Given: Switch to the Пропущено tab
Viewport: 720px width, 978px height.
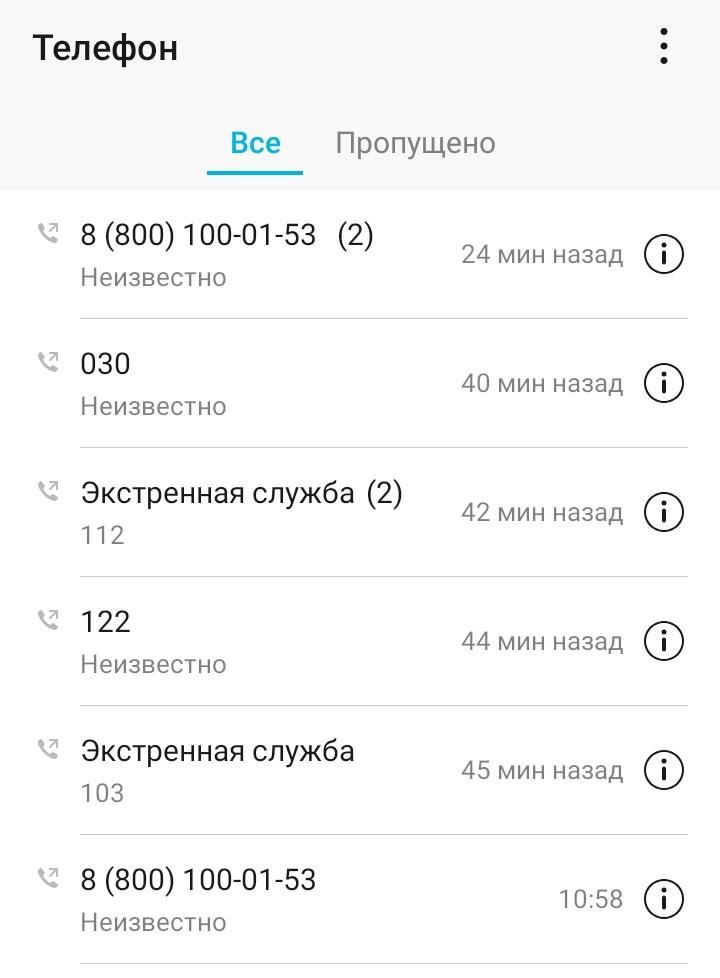Looking at the screenshot, I should [x=415, y=143].
